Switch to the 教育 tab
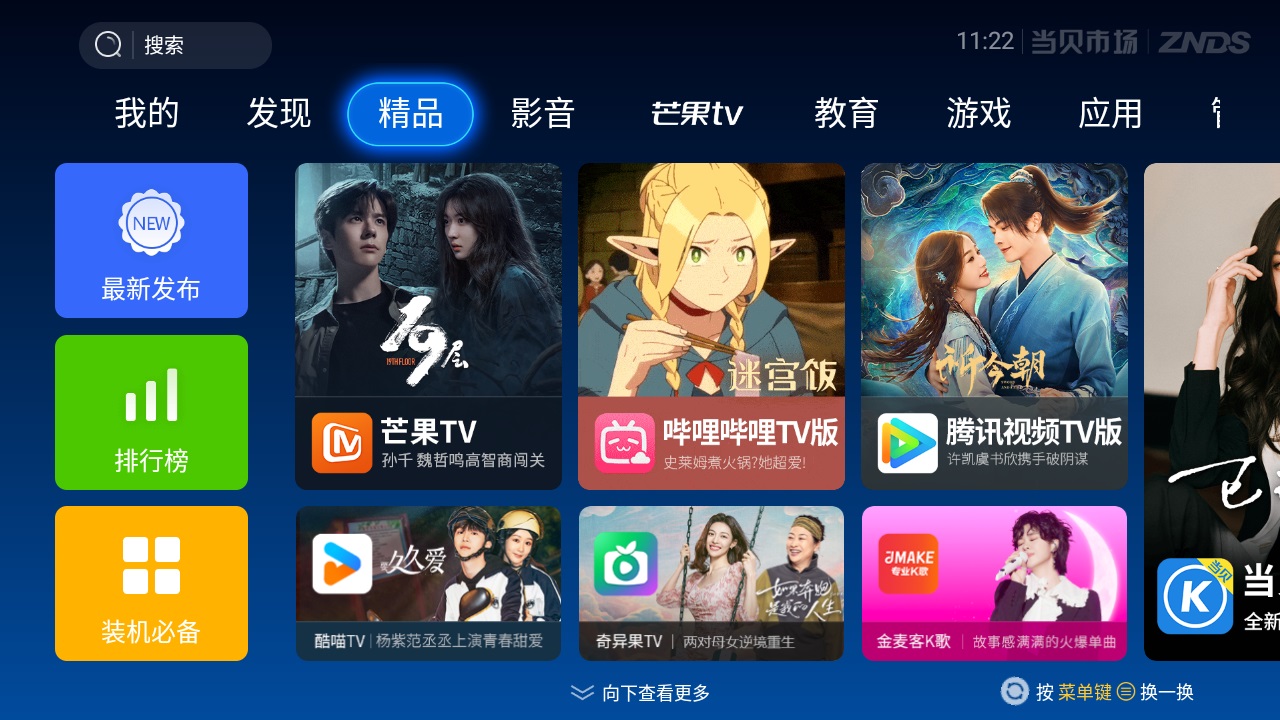This screenshot has height=720, width=1280. click(846, 114)
